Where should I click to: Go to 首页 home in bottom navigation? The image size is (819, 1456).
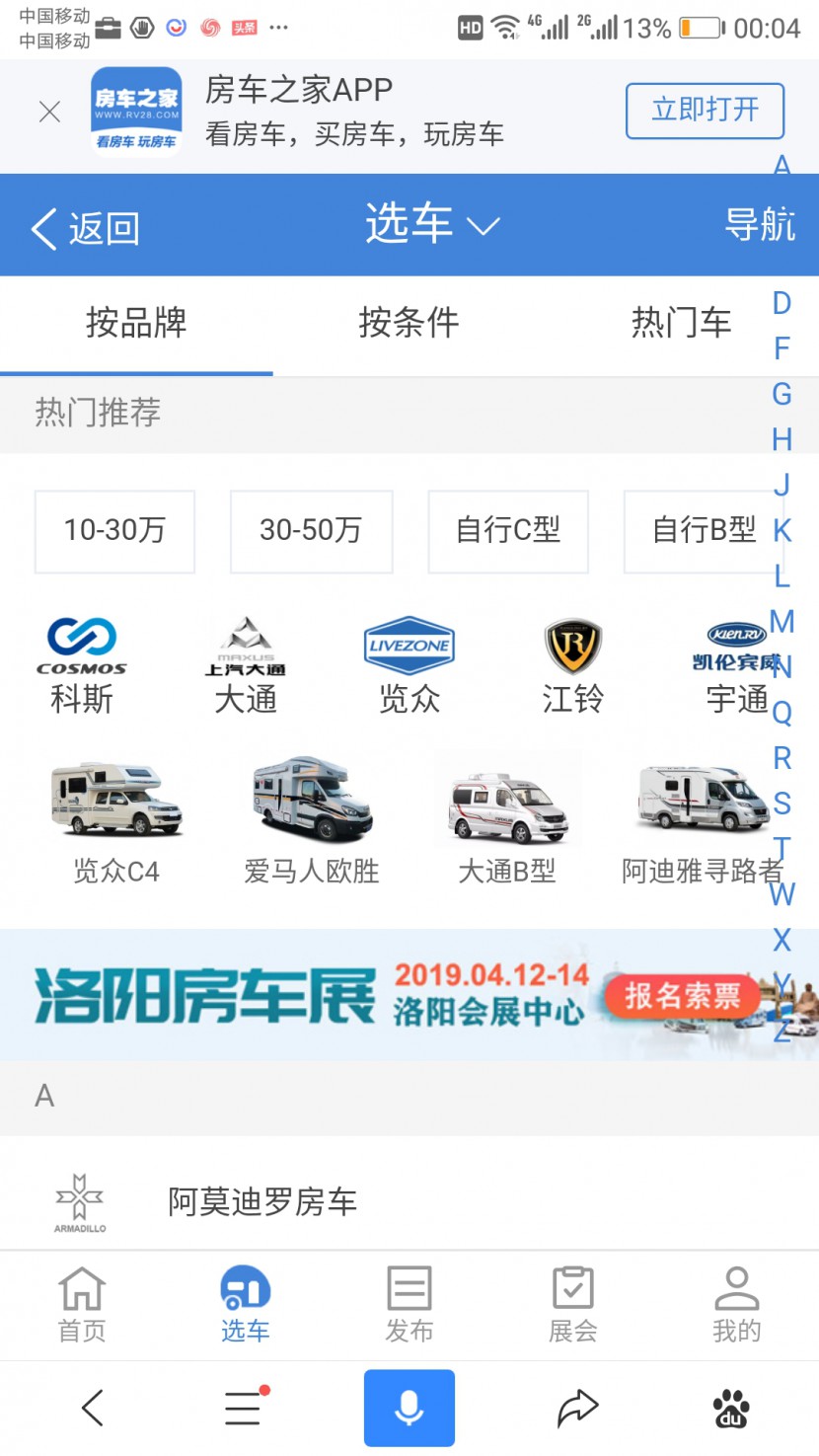point(82,1303)
